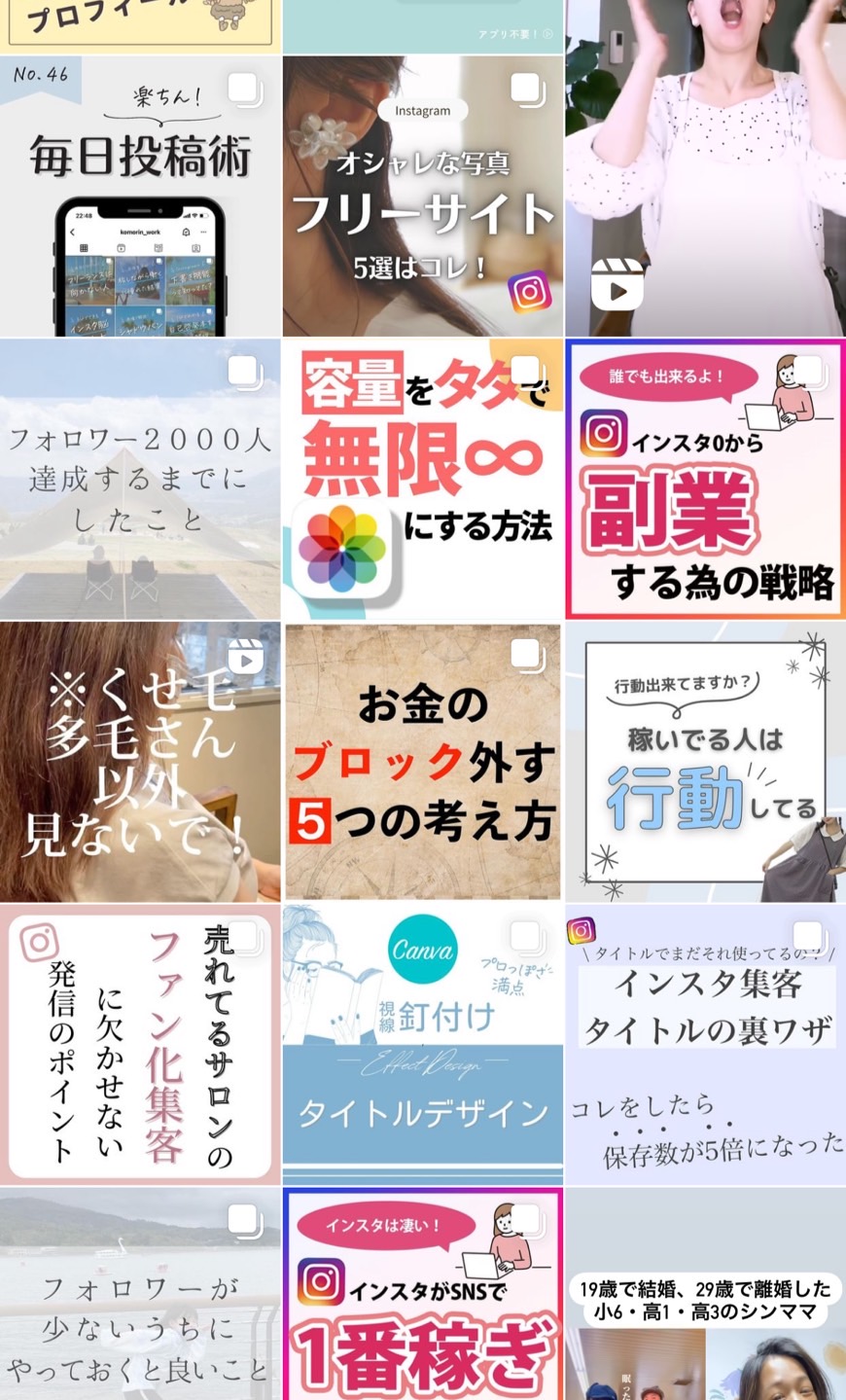
Task: Open the インスタ0から副業する為の戦略 post
Action: click(706, 480)
